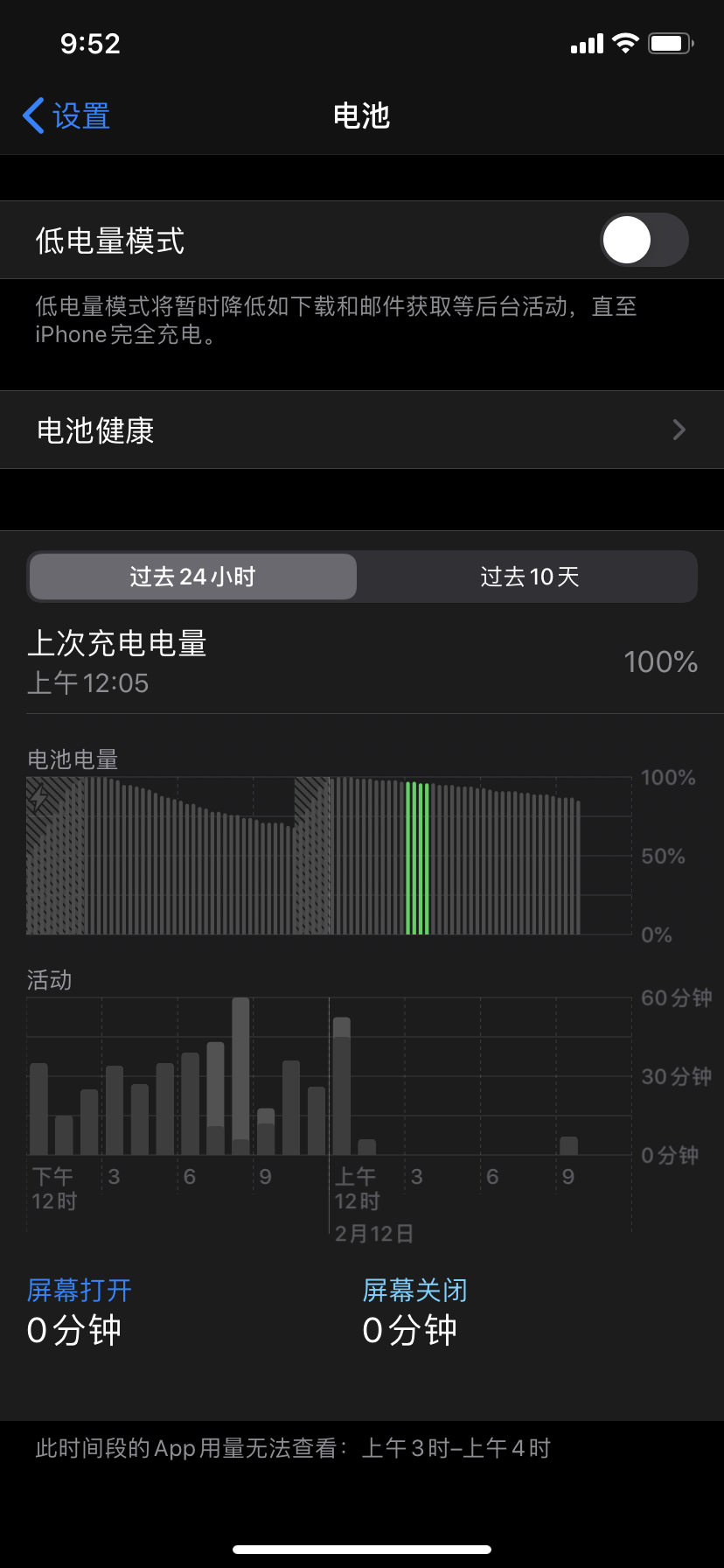Tap the 9:52 clock in the status bar
Viewport: 724px width, 1568px height.
click(x=89, y=43)
